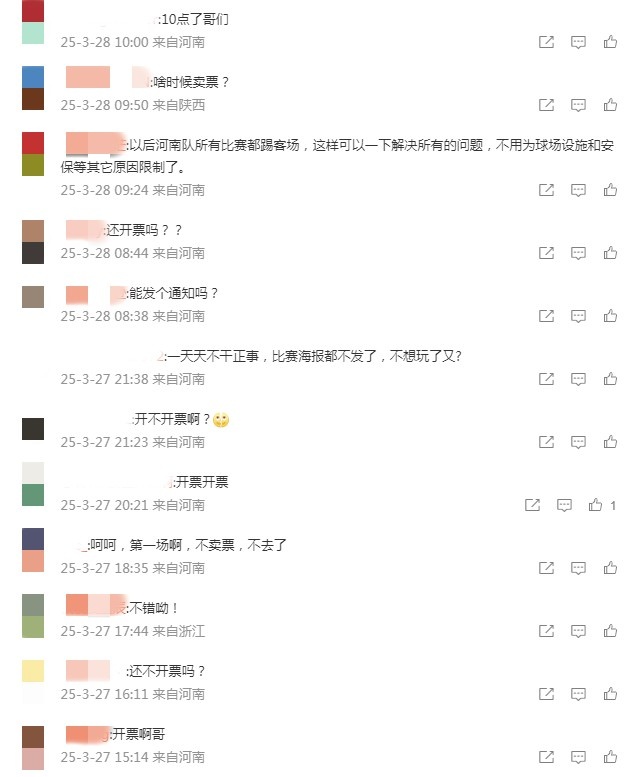Forward the comment "还开票吗？？"
This screenshot has width=632, height=777.
[546, 253]
